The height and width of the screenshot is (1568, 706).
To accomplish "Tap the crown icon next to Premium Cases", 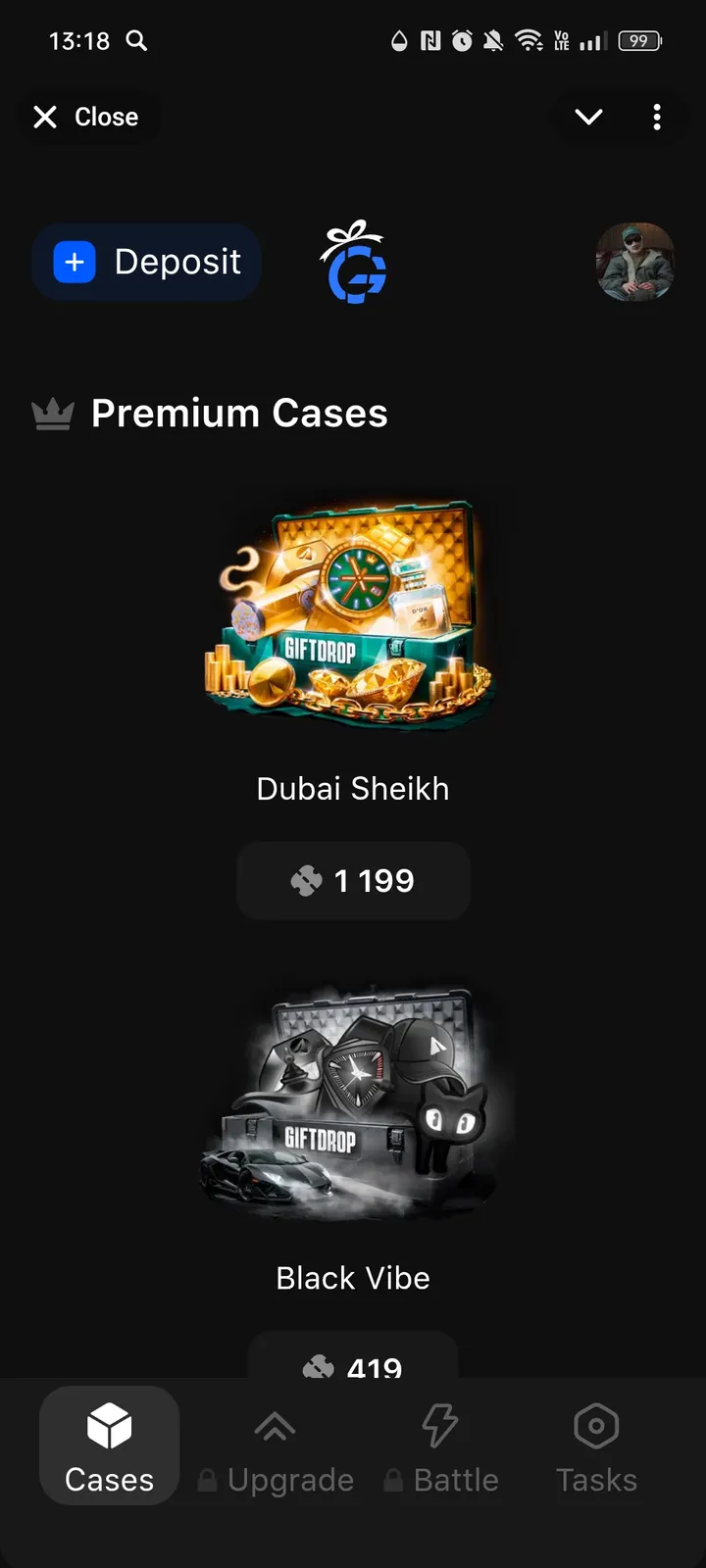I will (53, 413).
